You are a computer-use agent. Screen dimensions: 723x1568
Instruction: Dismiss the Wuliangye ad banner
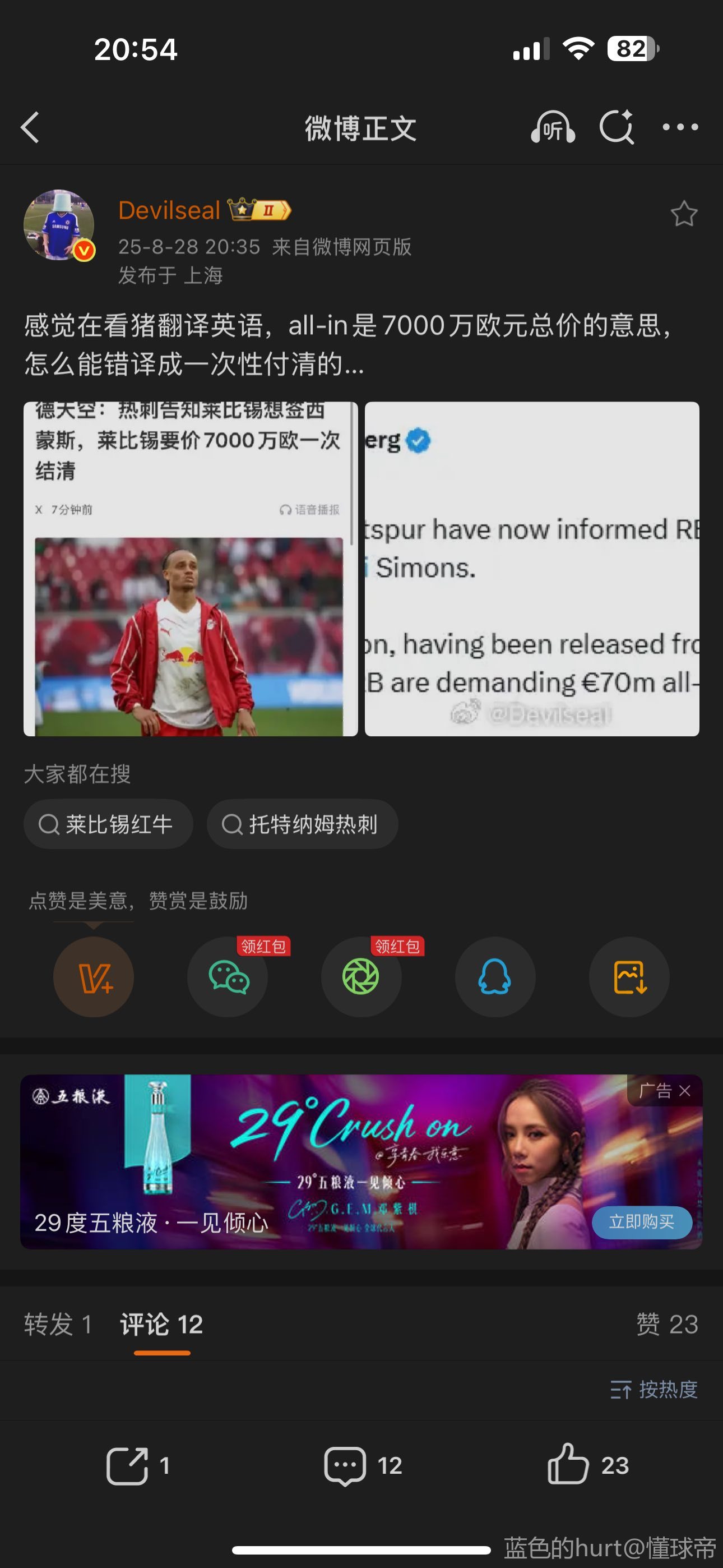click(x=685, y=1091)
